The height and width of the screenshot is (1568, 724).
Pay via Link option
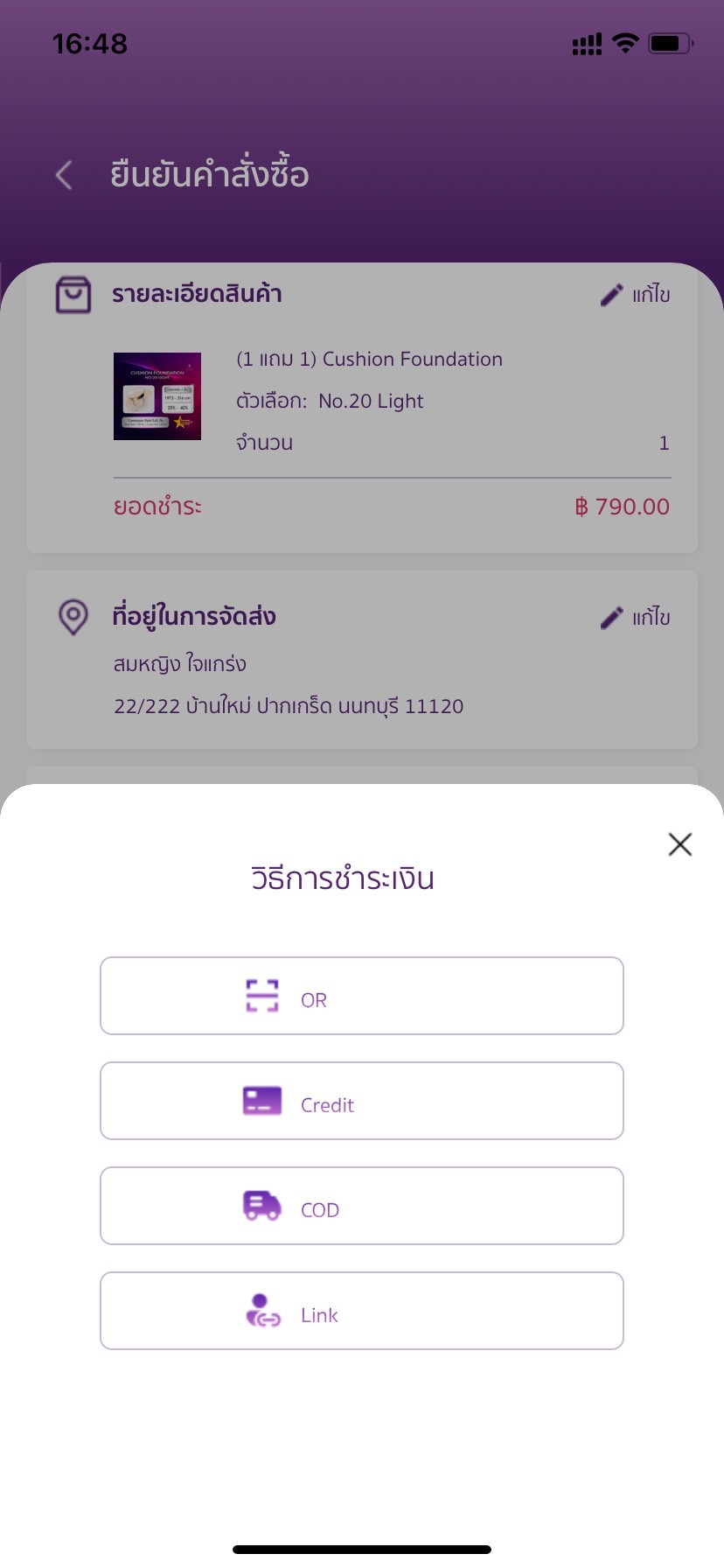pos(362,1311)
